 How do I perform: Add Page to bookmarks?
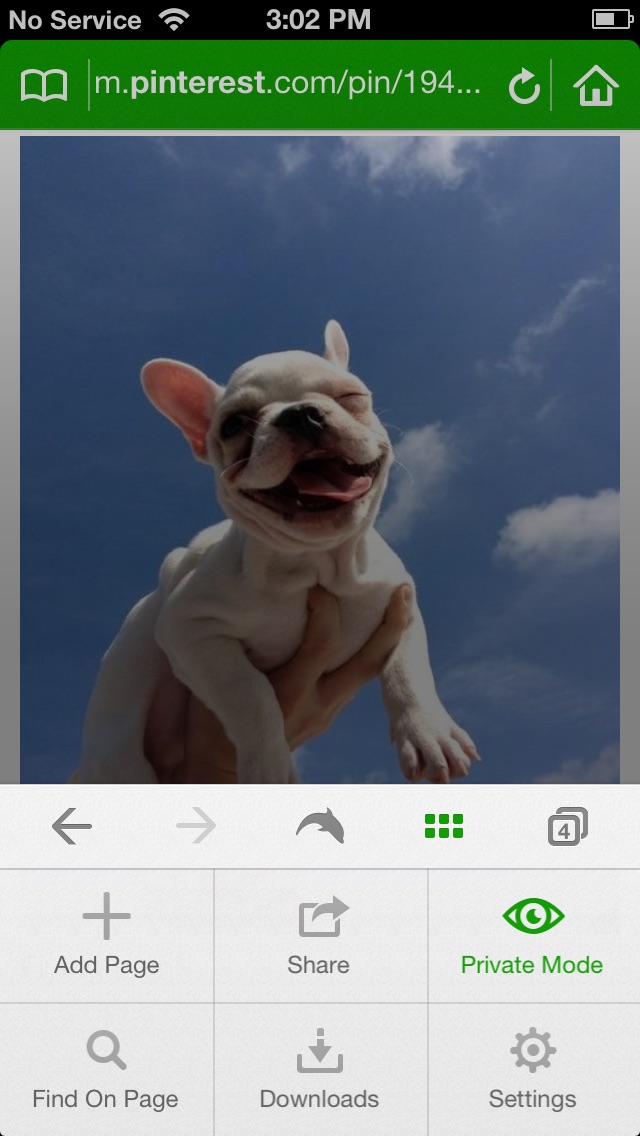point(107,936)
